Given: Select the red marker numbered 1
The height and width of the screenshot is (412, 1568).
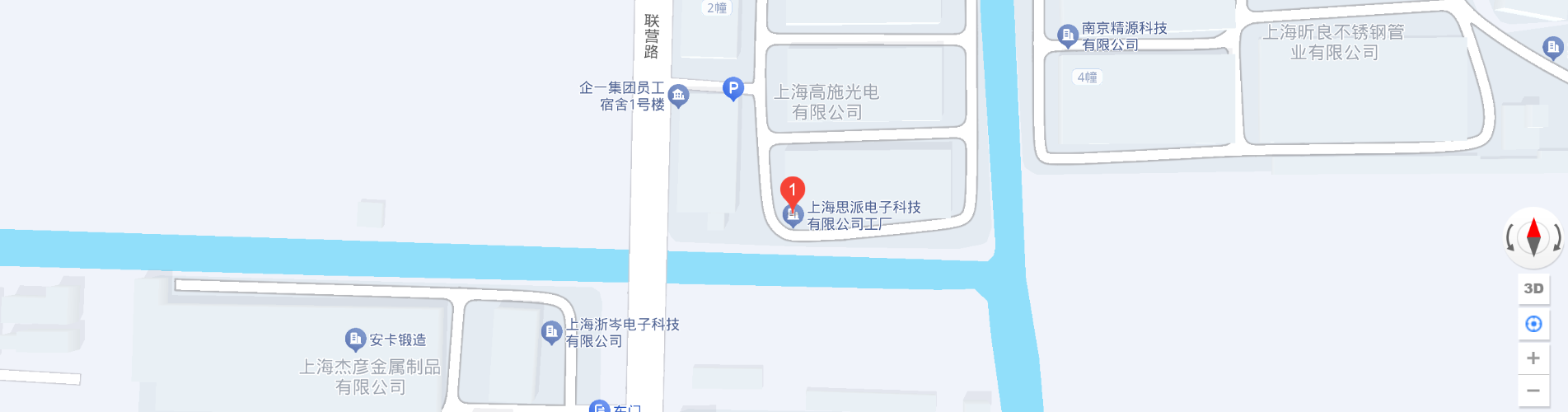Looking at the screenshot, I should click(x=793, y=191).
